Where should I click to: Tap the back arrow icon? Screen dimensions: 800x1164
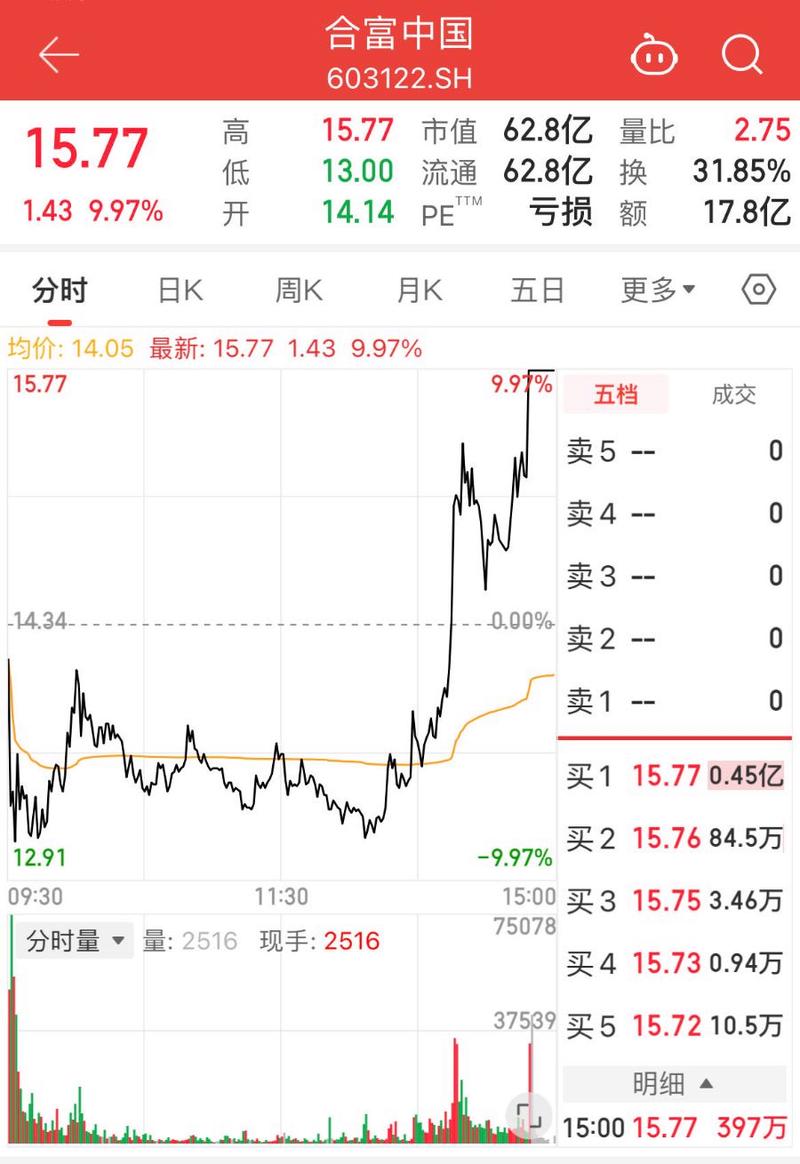(x=56, y=54)
